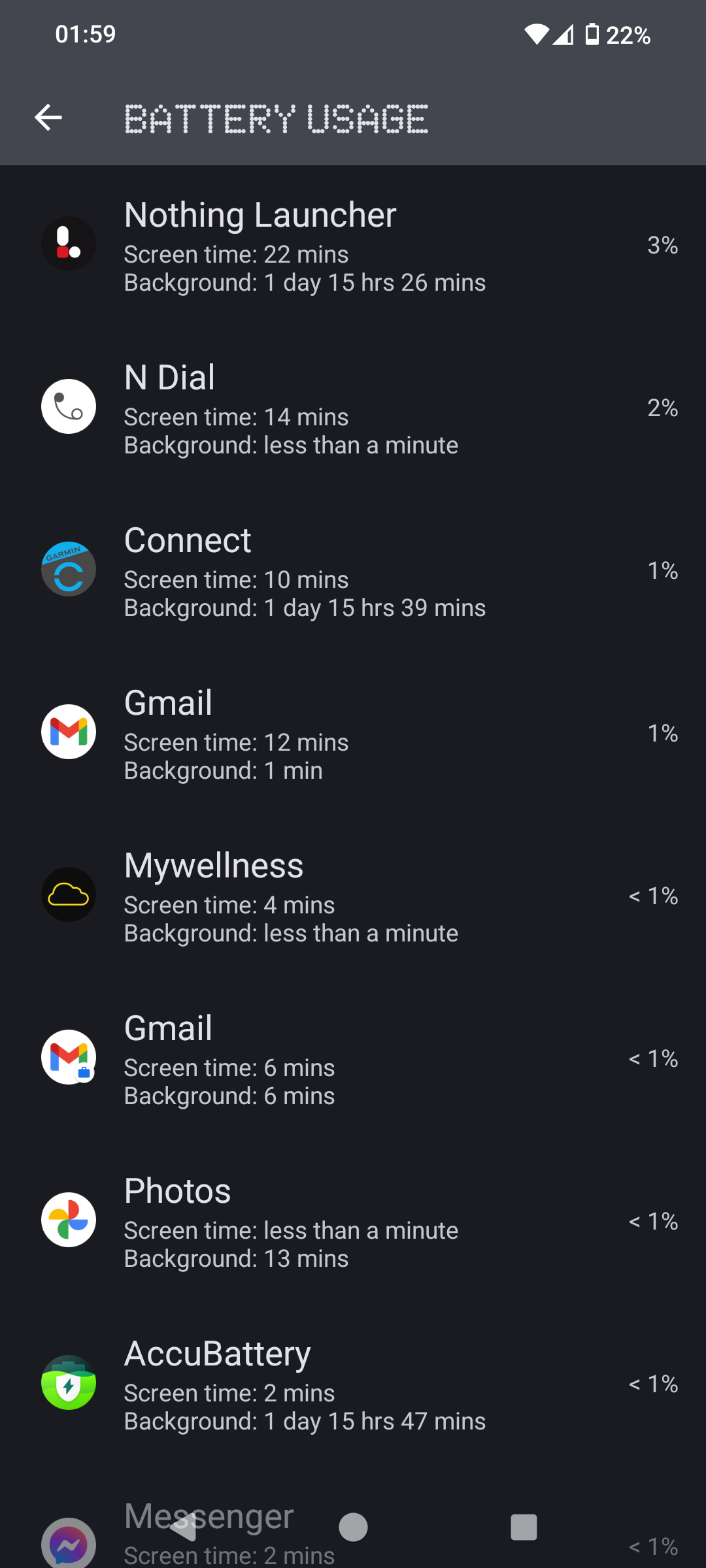Tap the system home button
This screenshot has height=1568, width=706.
[353, 1527]
